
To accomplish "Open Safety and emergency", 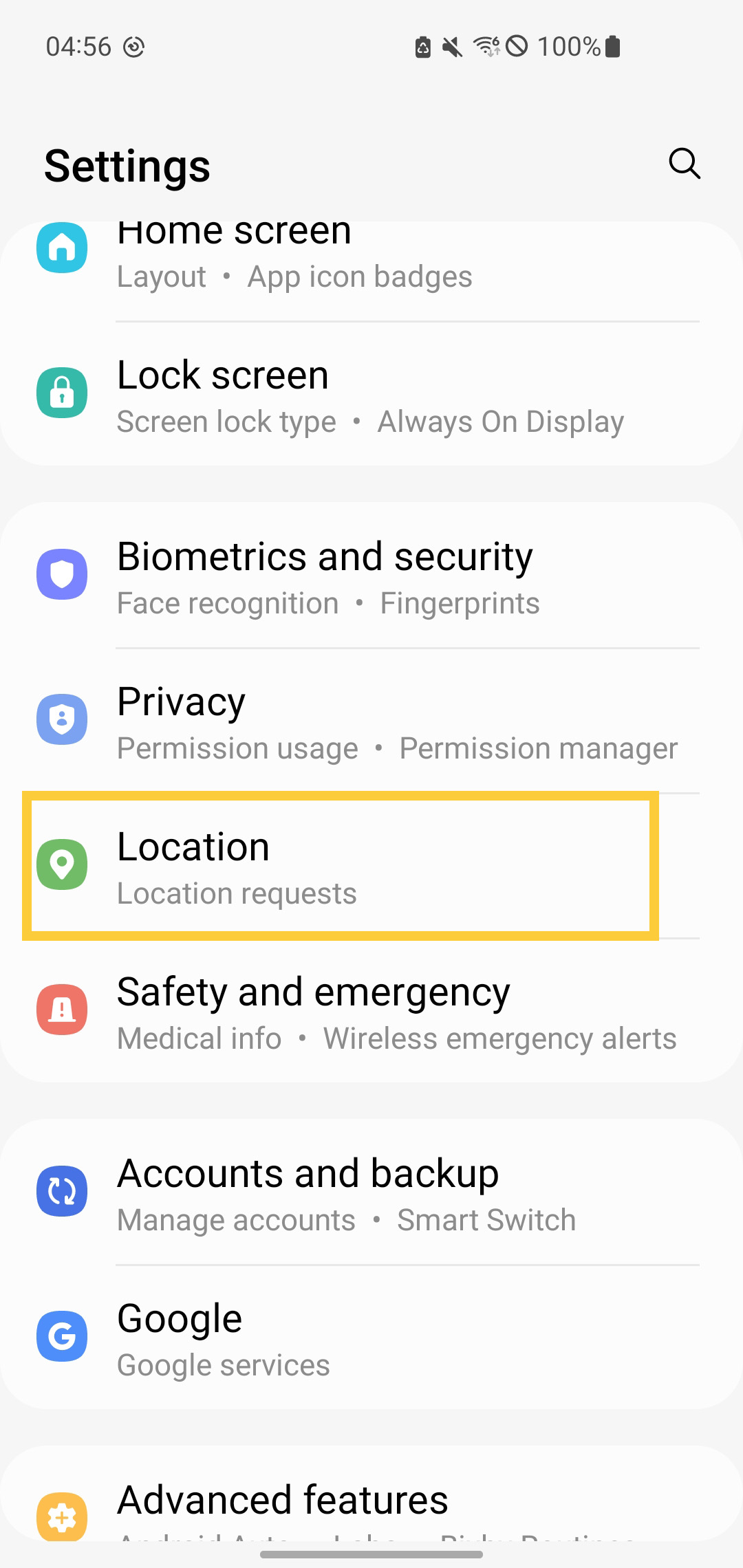I will point(371,1011).
